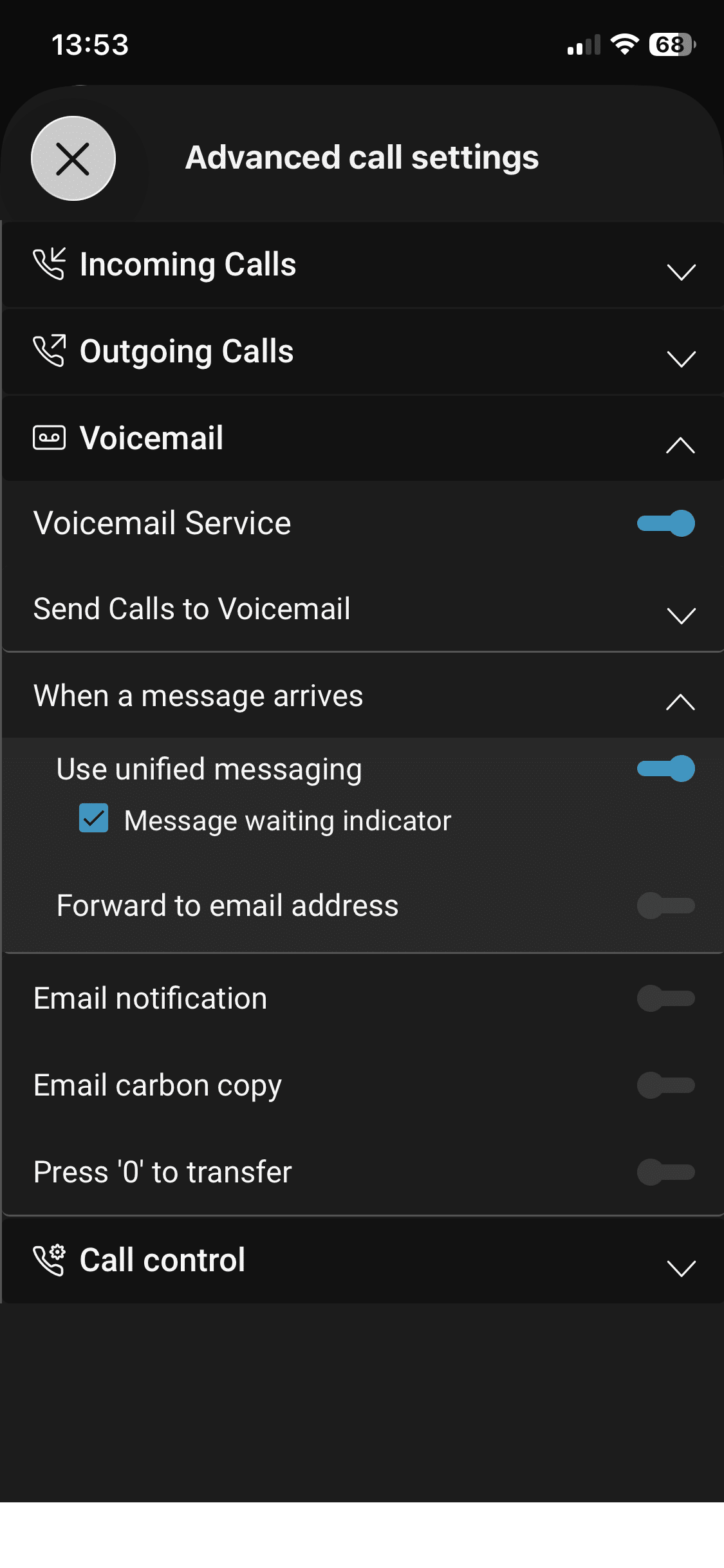Disable Use unified messaging
Viewport: 724px width, 1568px height.
[x=665, y=769]
